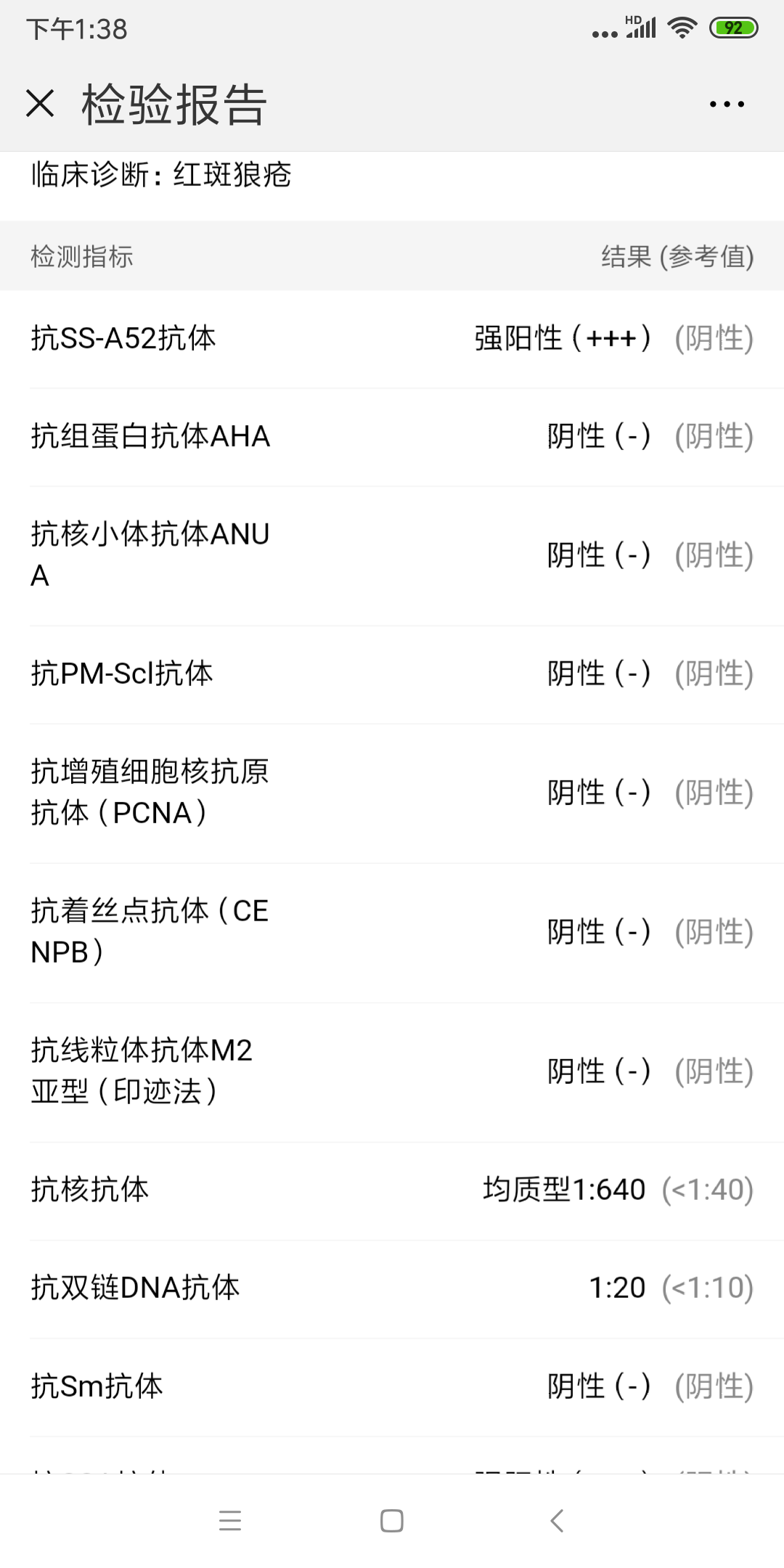Go back using the system back button

[x=557, y=1520]
